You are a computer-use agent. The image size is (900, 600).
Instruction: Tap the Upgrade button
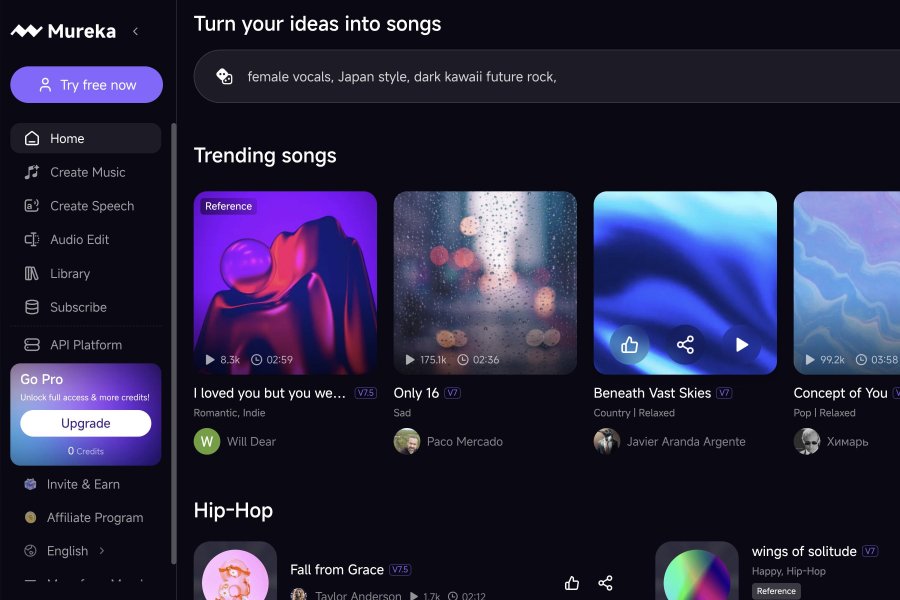tap(85, 423)
